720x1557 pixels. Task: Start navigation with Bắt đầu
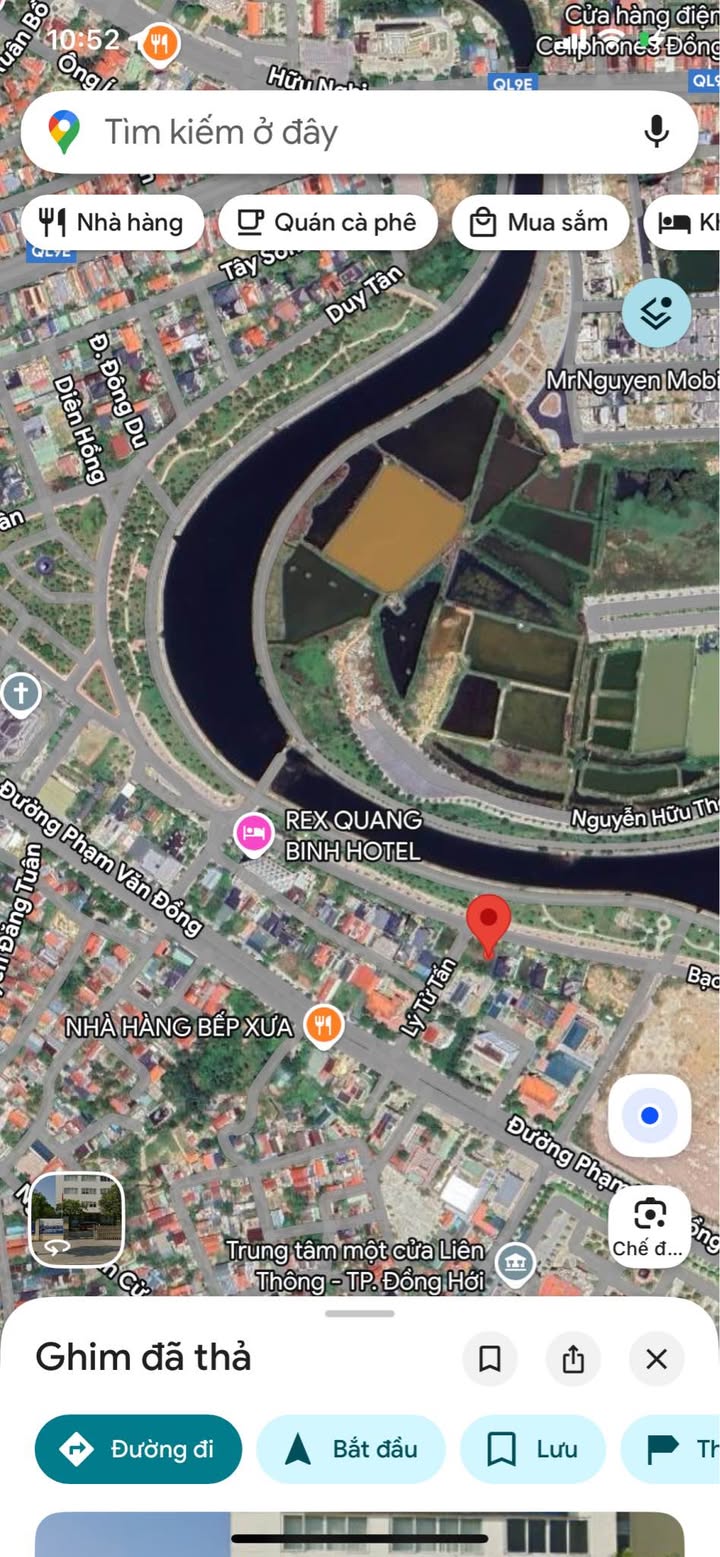pos(351,1449)
